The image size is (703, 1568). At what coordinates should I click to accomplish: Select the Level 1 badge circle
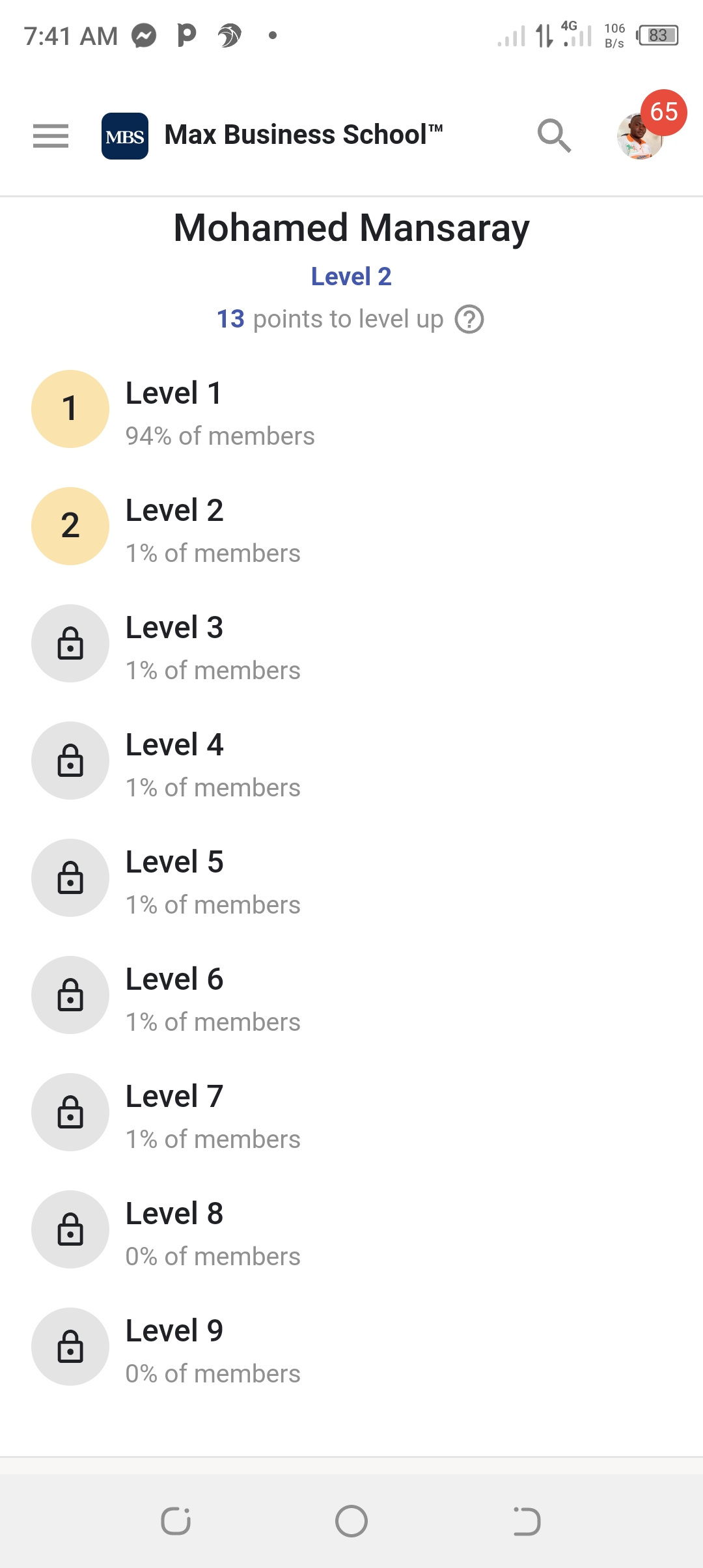click(70, 408)
